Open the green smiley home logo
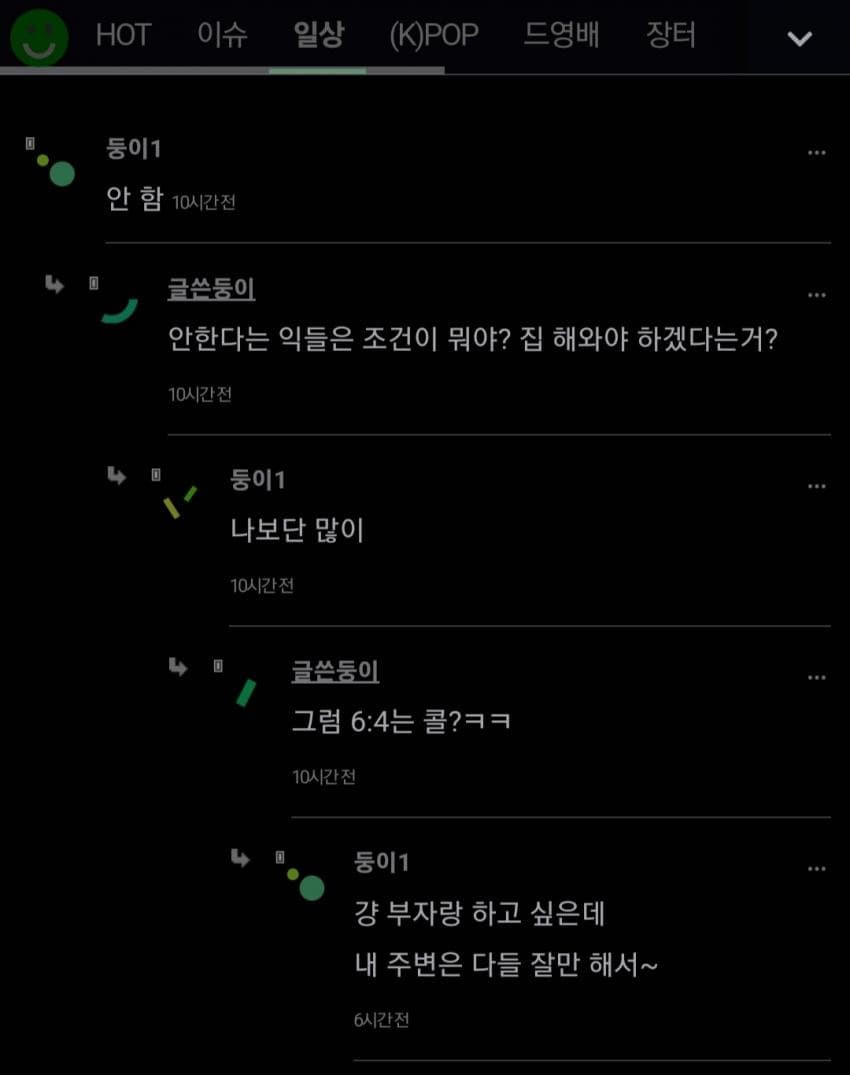This screenshot has height=1075, width=850. pos(39,37)
